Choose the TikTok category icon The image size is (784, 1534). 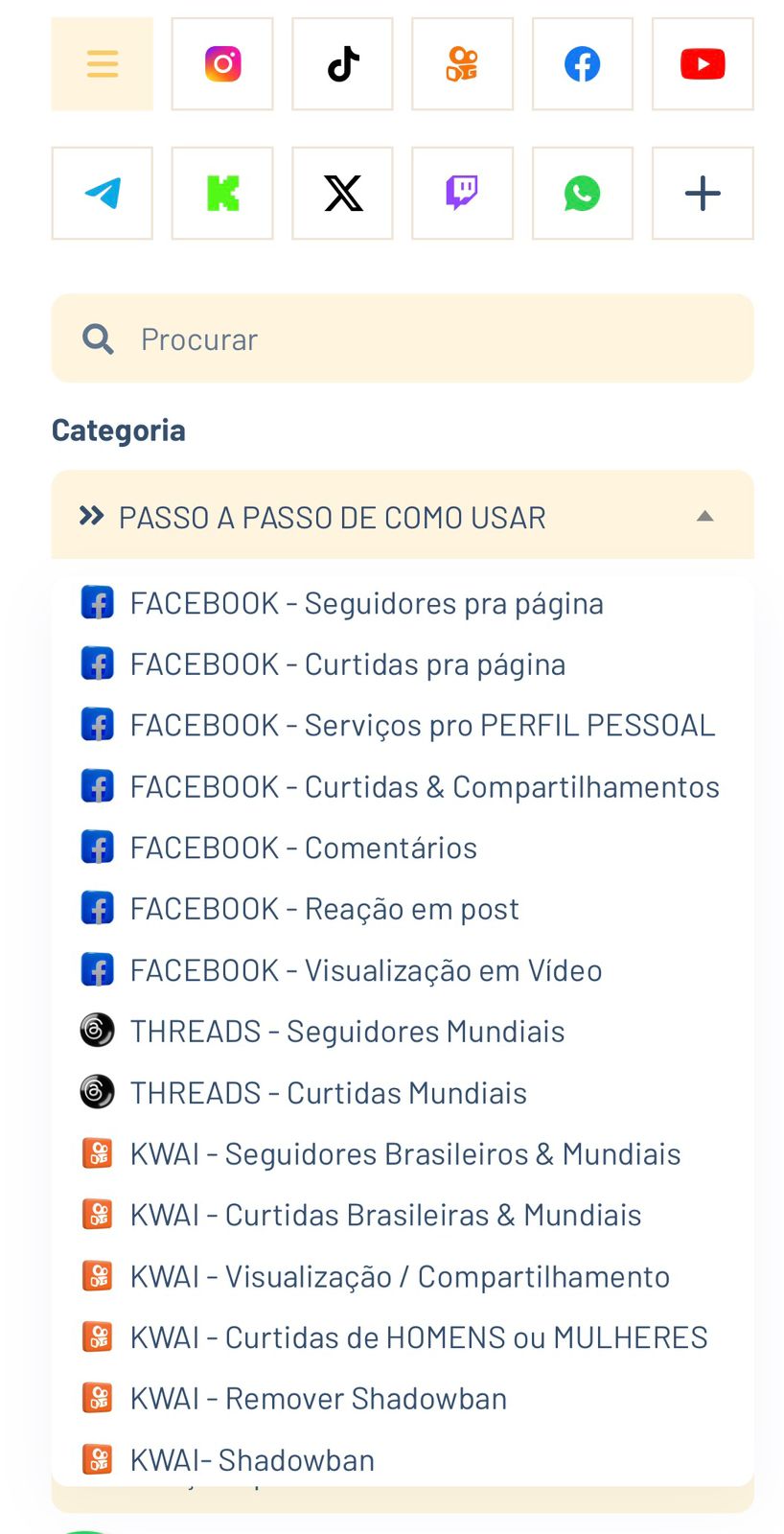342,64
